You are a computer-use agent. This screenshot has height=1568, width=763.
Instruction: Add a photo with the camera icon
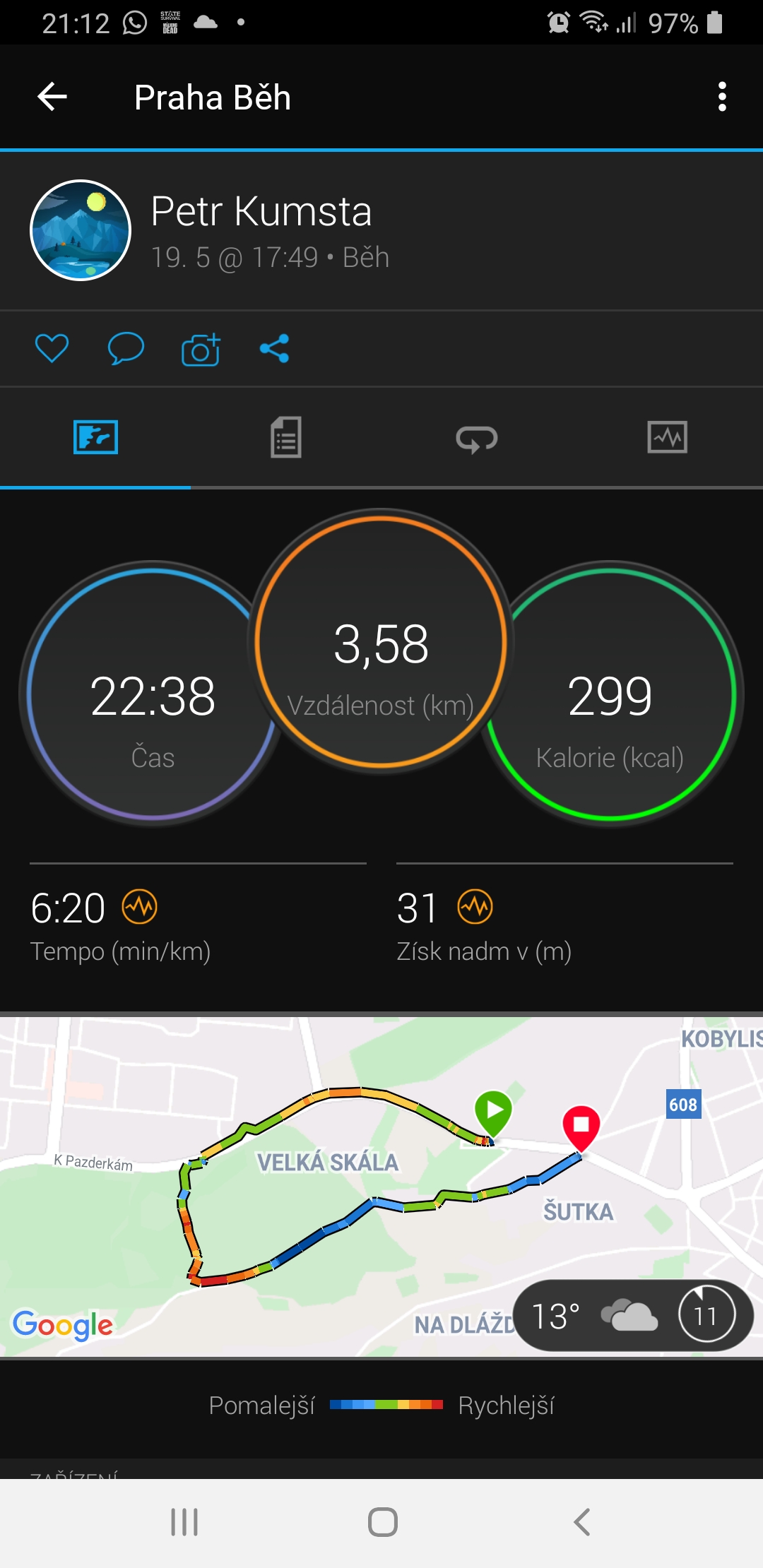click(201, 348)
